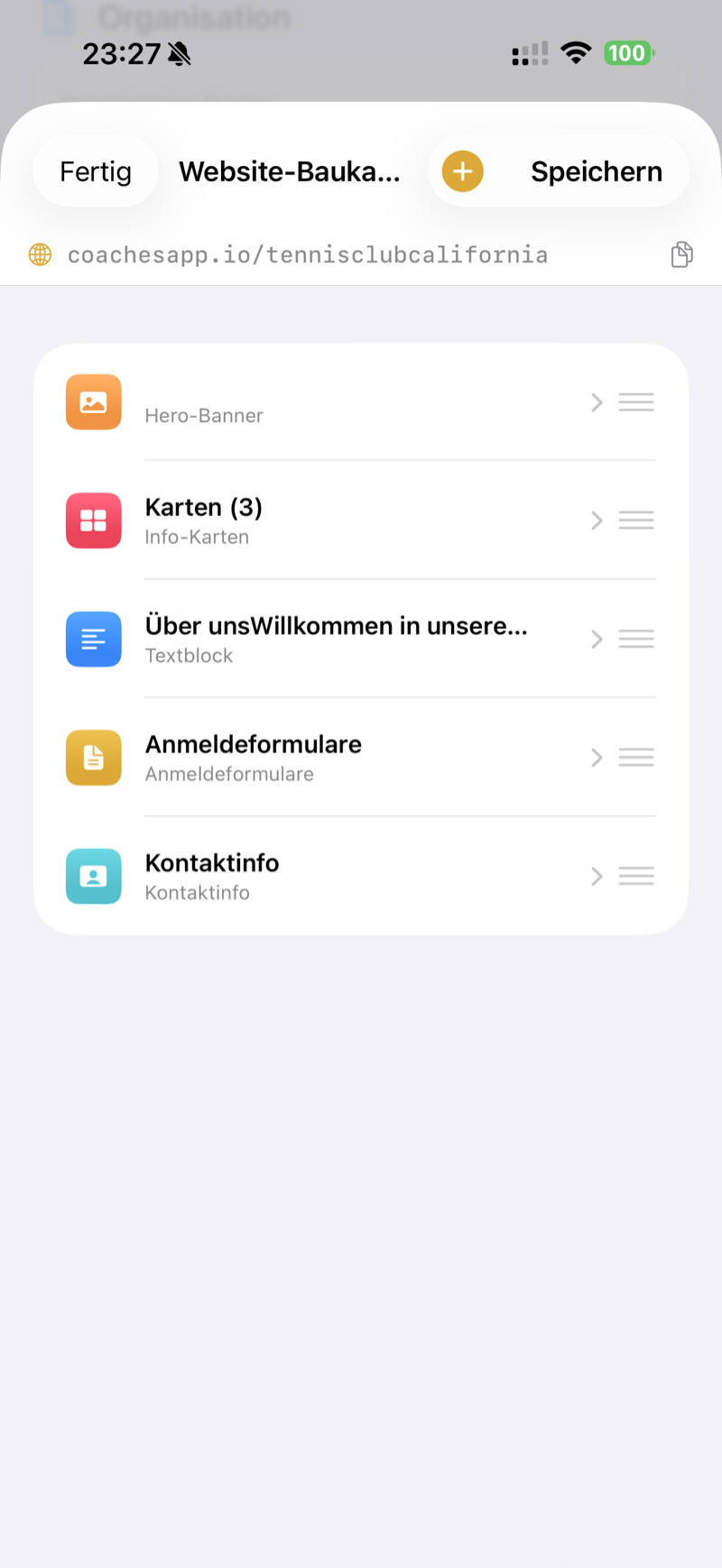Screen dimensions: 722x1568
Task: Click the Fertig button
Action: [x=95, y=171]
